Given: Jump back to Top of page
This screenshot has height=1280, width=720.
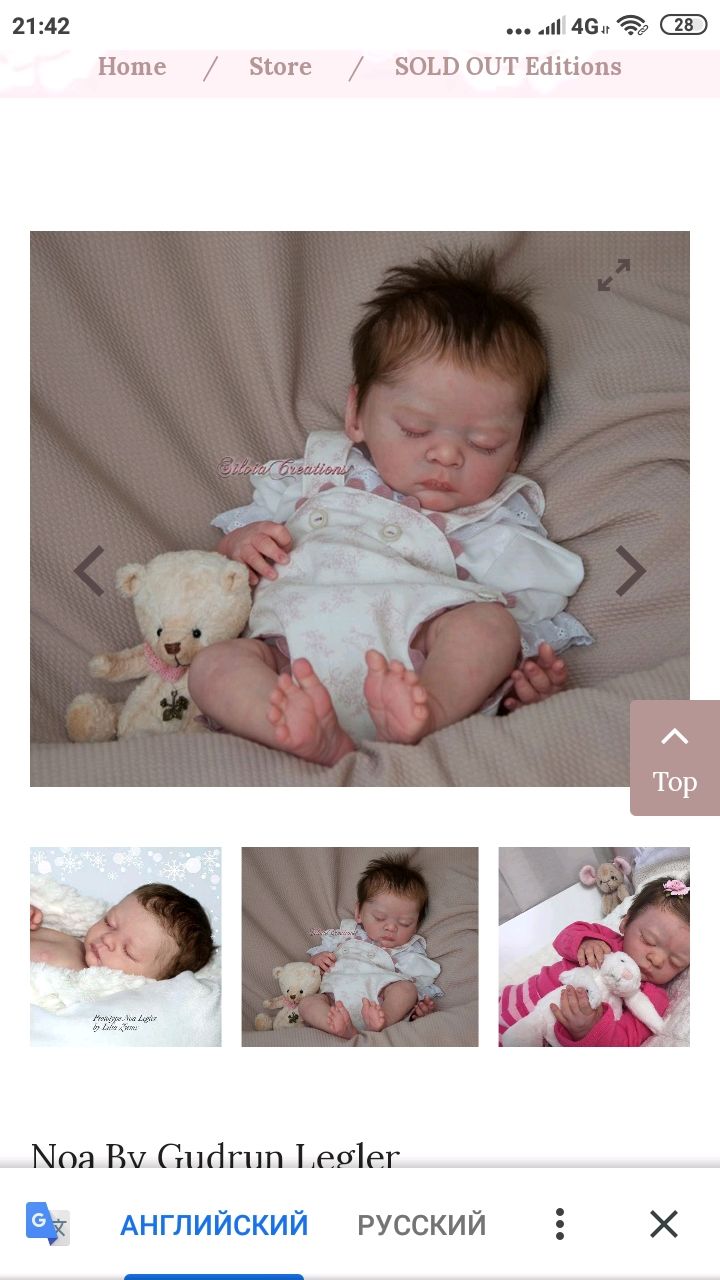Looking at the screenshot, I should pos(675,758).
